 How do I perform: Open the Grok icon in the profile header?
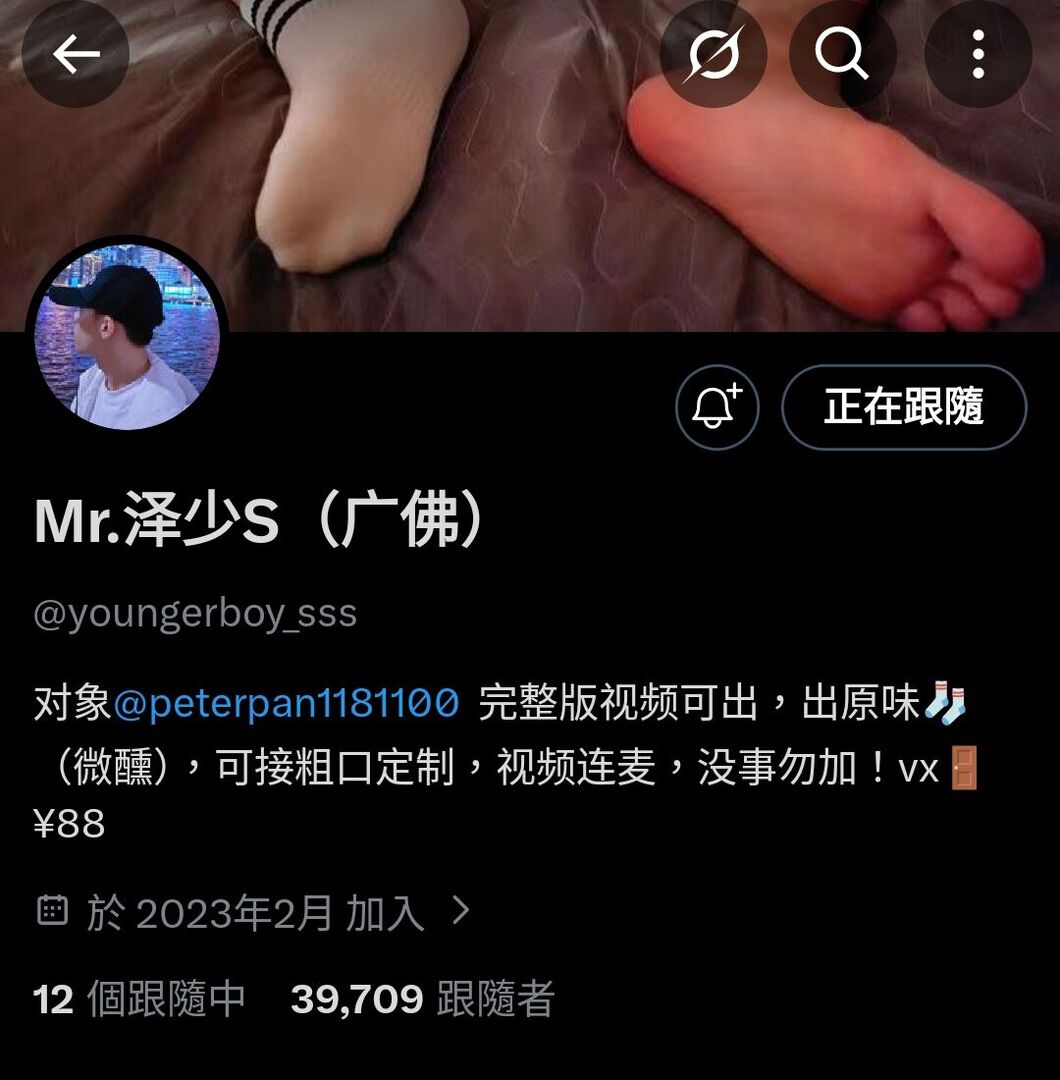(x=716, y=56)
